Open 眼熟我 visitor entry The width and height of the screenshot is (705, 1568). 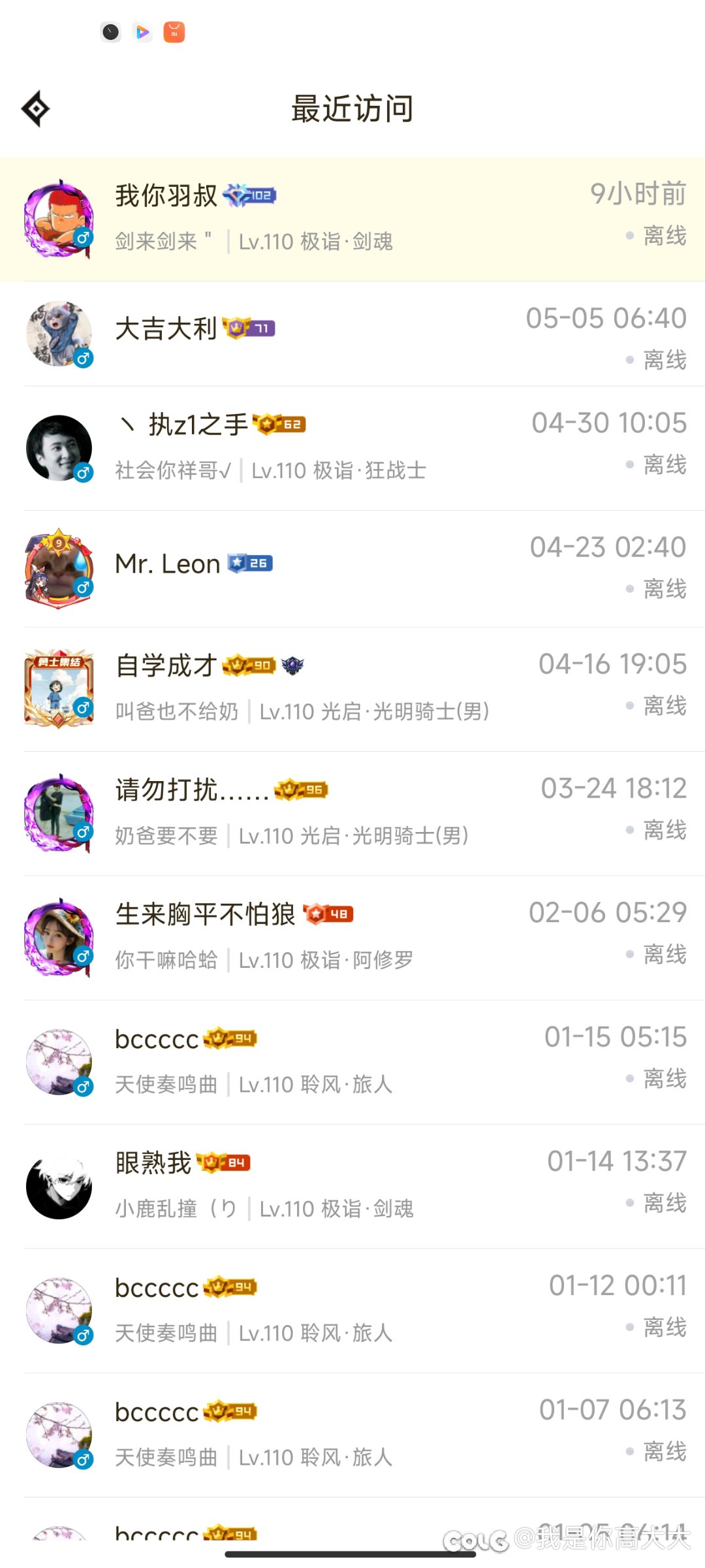point(352,1185)
